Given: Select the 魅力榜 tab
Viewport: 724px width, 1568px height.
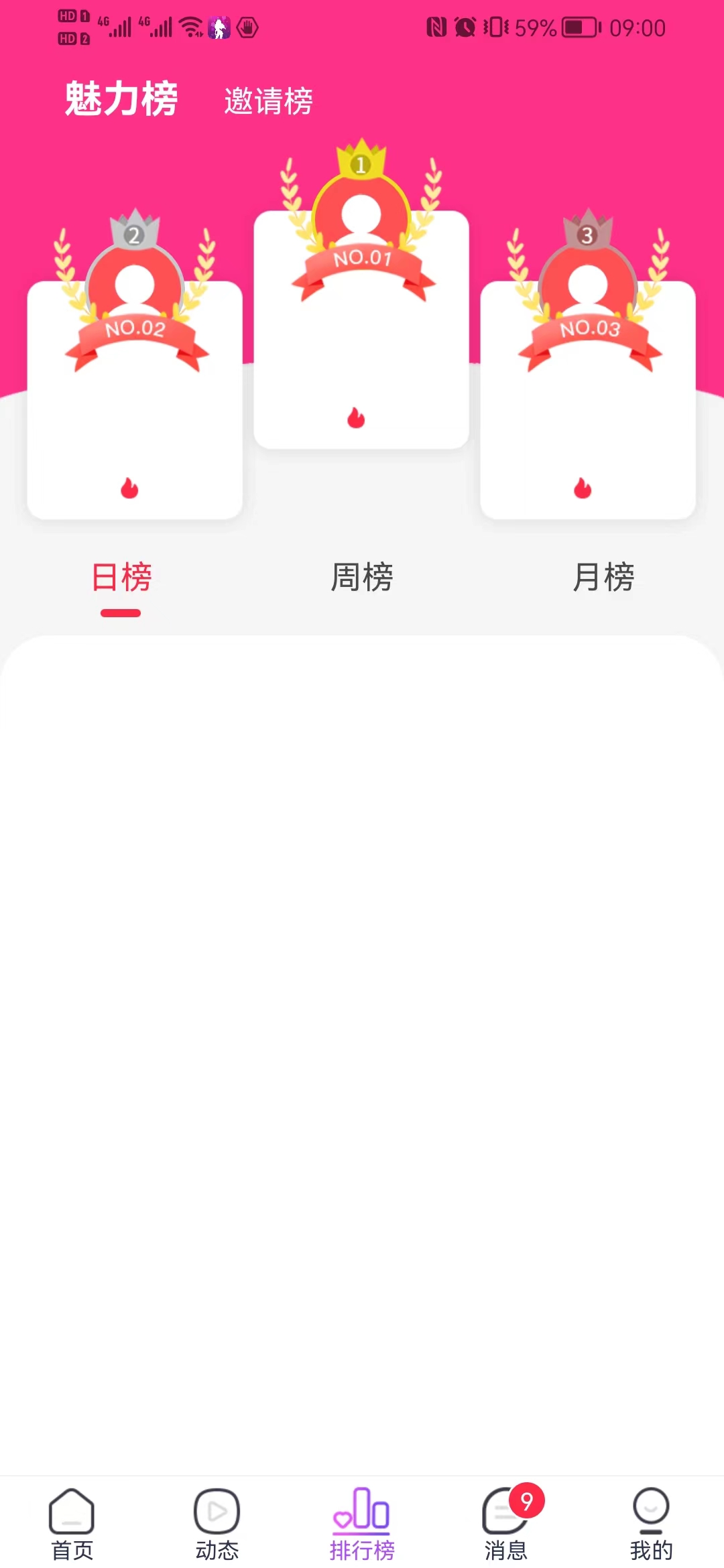Looking at the screenshot, I should coord(121,99).
